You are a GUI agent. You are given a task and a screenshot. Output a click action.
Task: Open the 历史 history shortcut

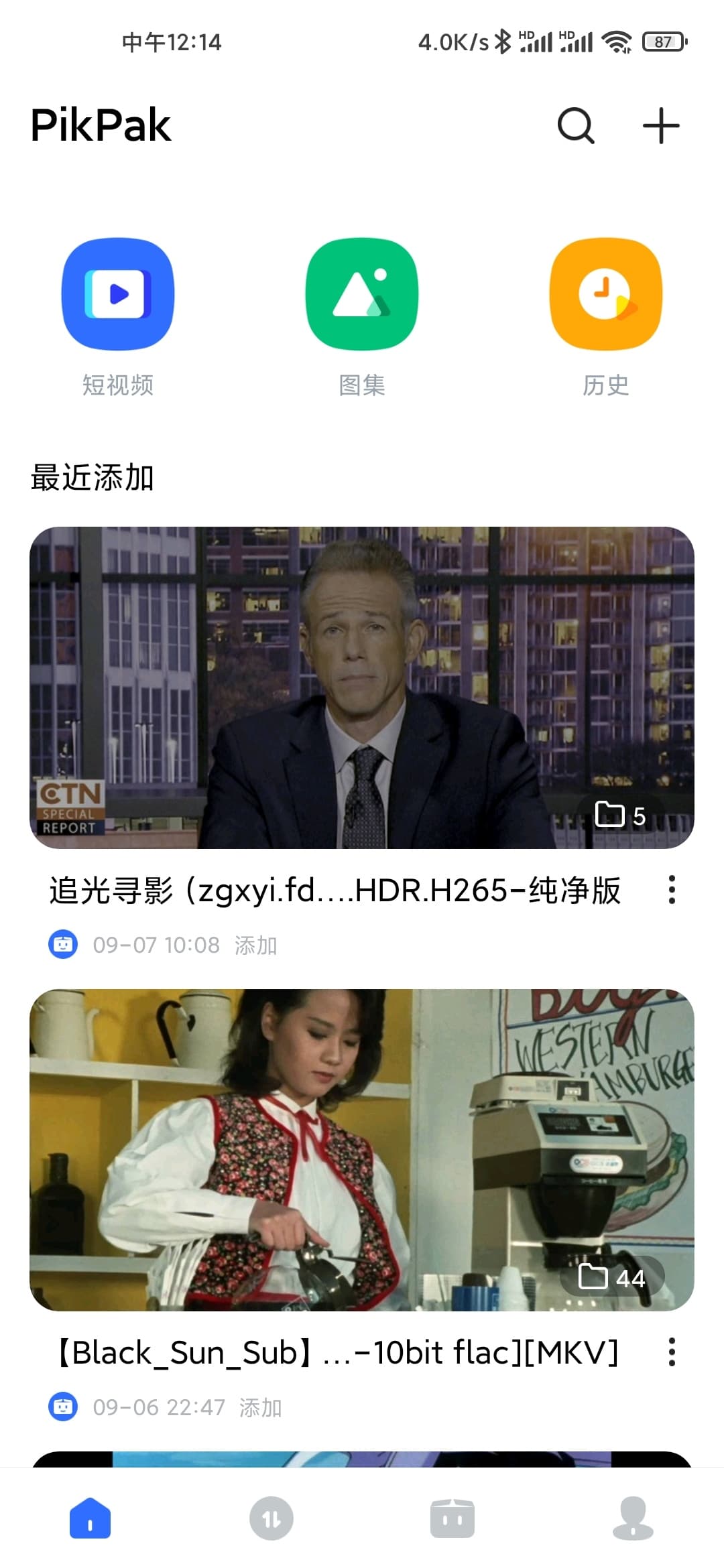606,295
